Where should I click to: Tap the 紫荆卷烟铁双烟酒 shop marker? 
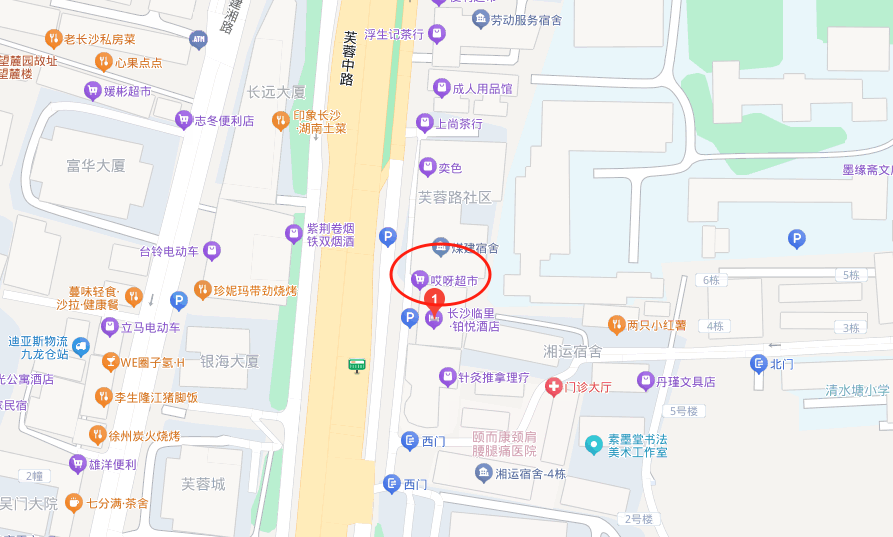coord(293,234)
